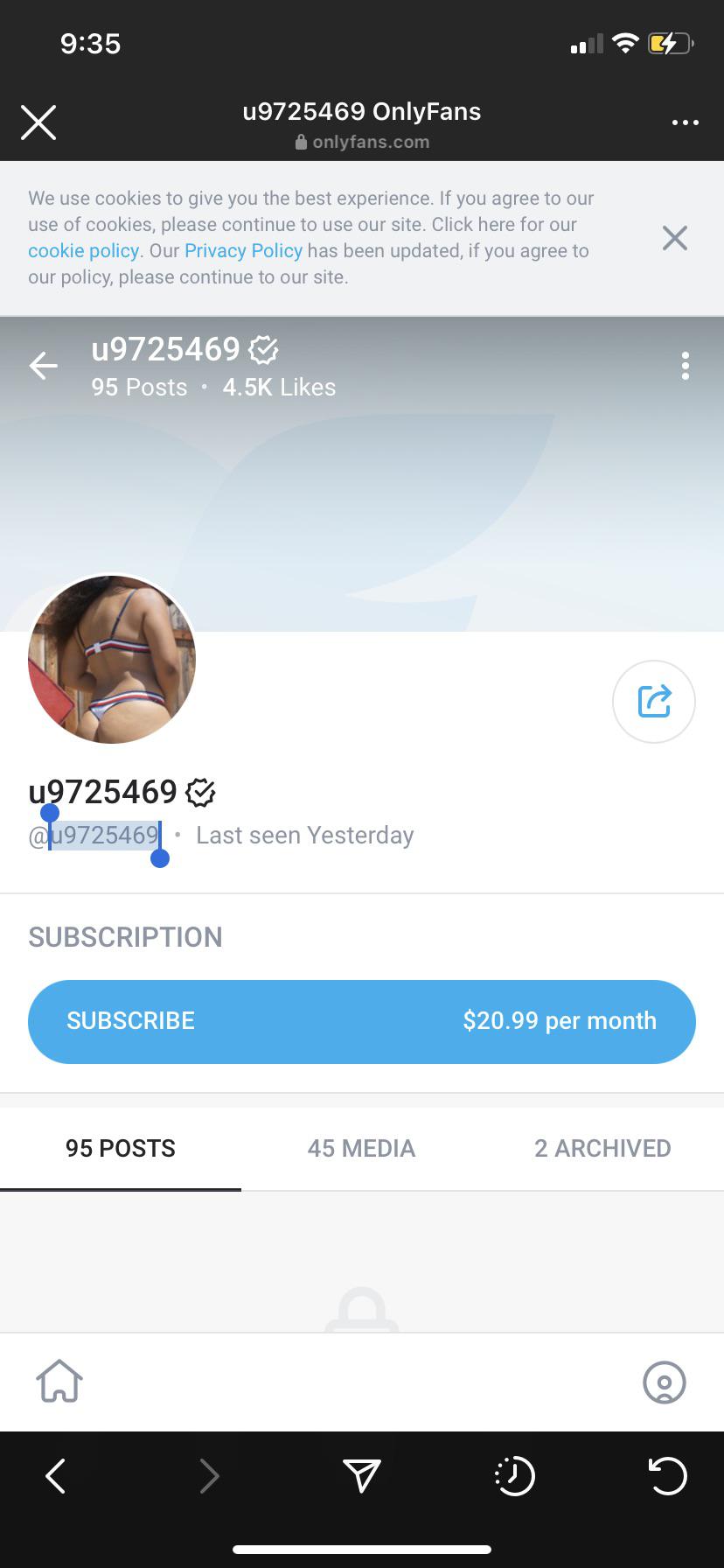Tap the back arrow on the profile header
The height and width of the screenshot is (1568, 724).
click(44, 366)
